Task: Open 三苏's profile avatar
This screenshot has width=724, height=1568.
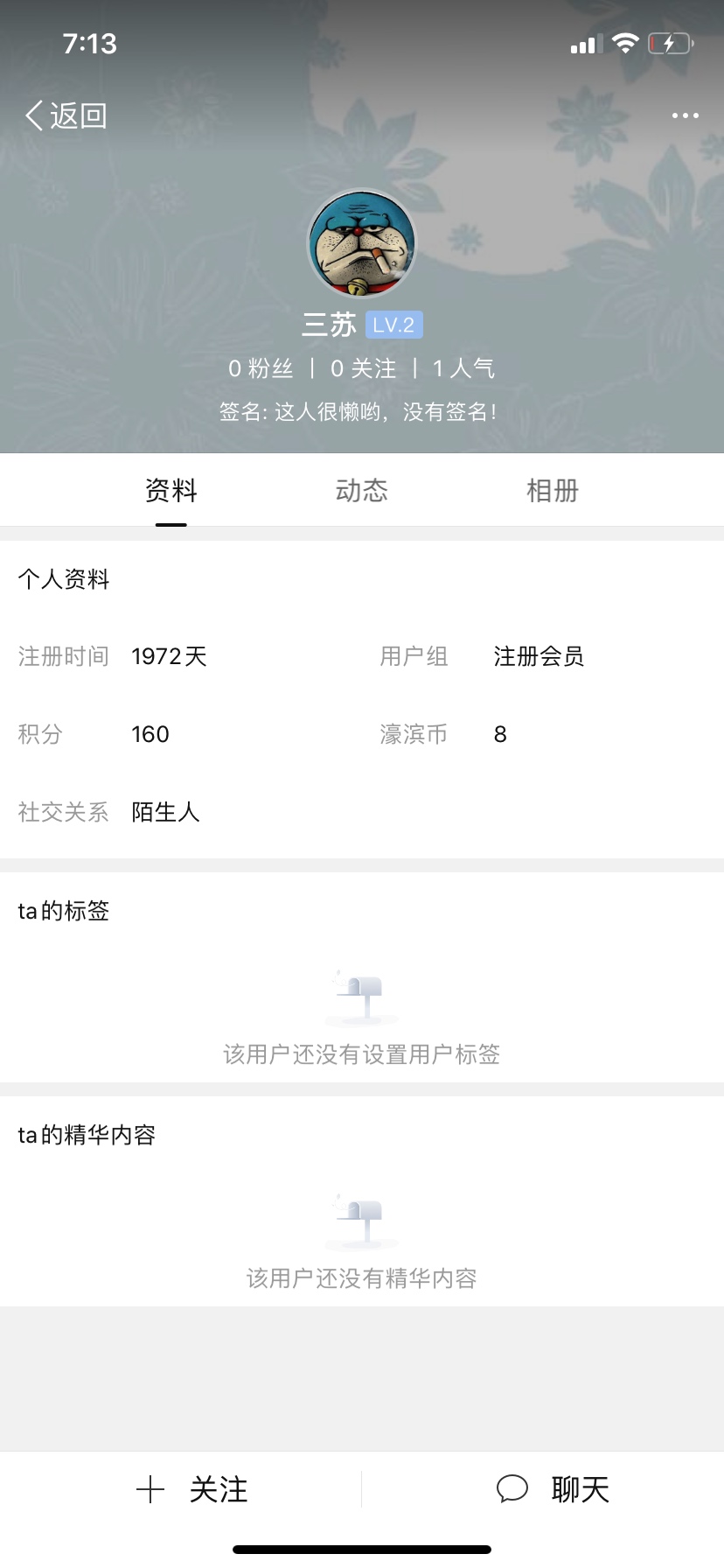Action: coord(362,244)
